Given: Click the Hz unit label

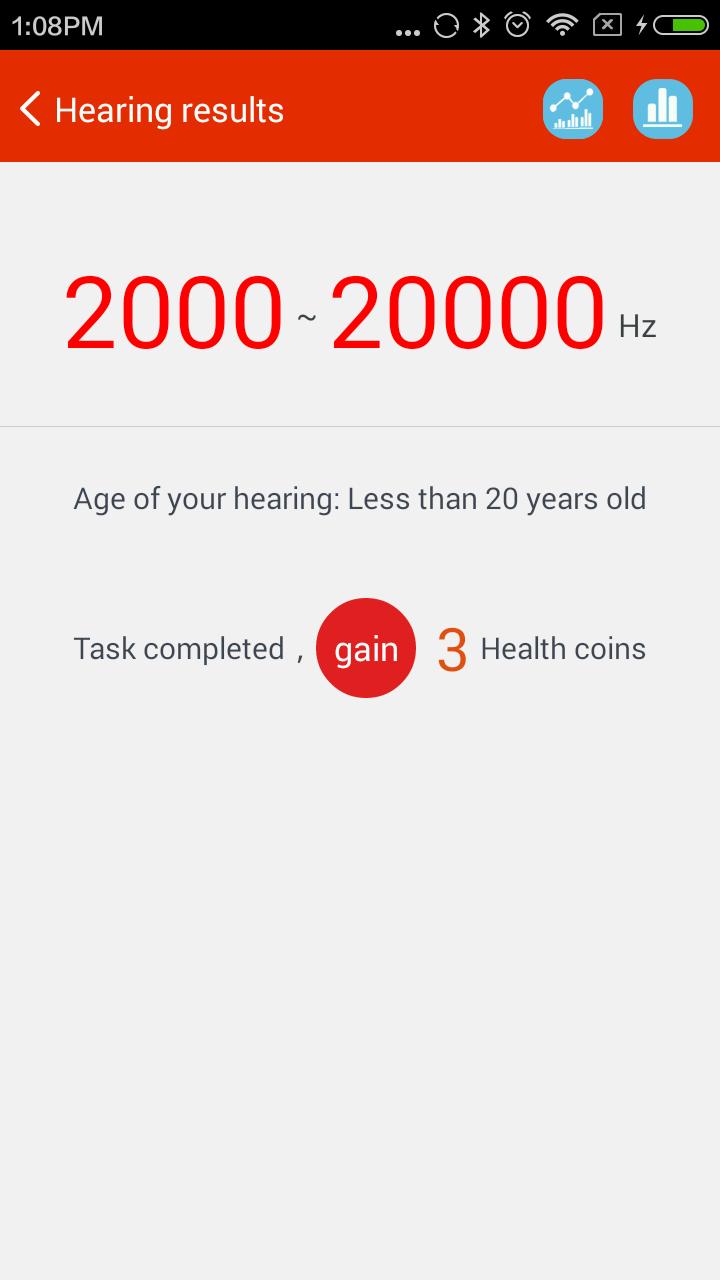Looking at the screenshot, I should (637, 327).
